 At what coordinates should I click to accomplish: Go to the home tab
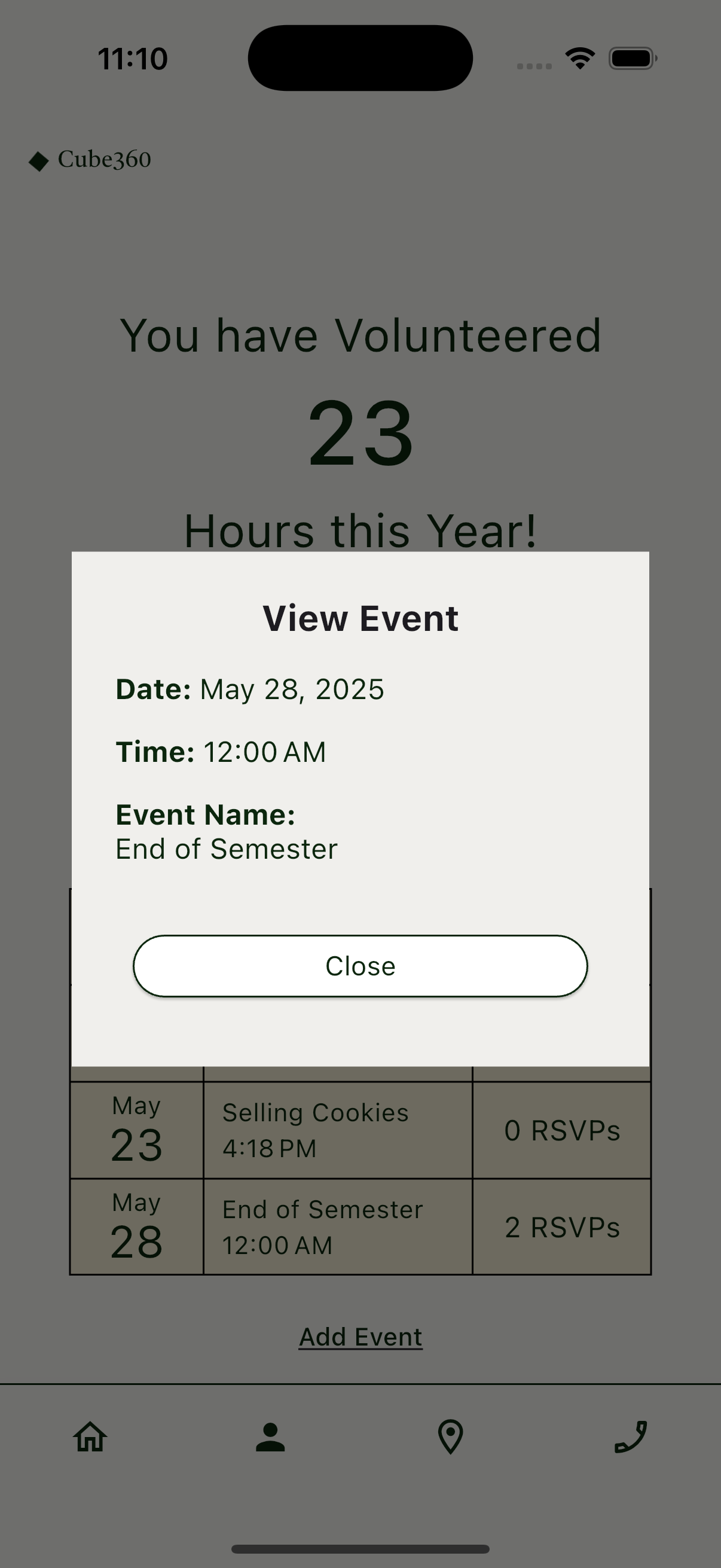(90, 1437)
